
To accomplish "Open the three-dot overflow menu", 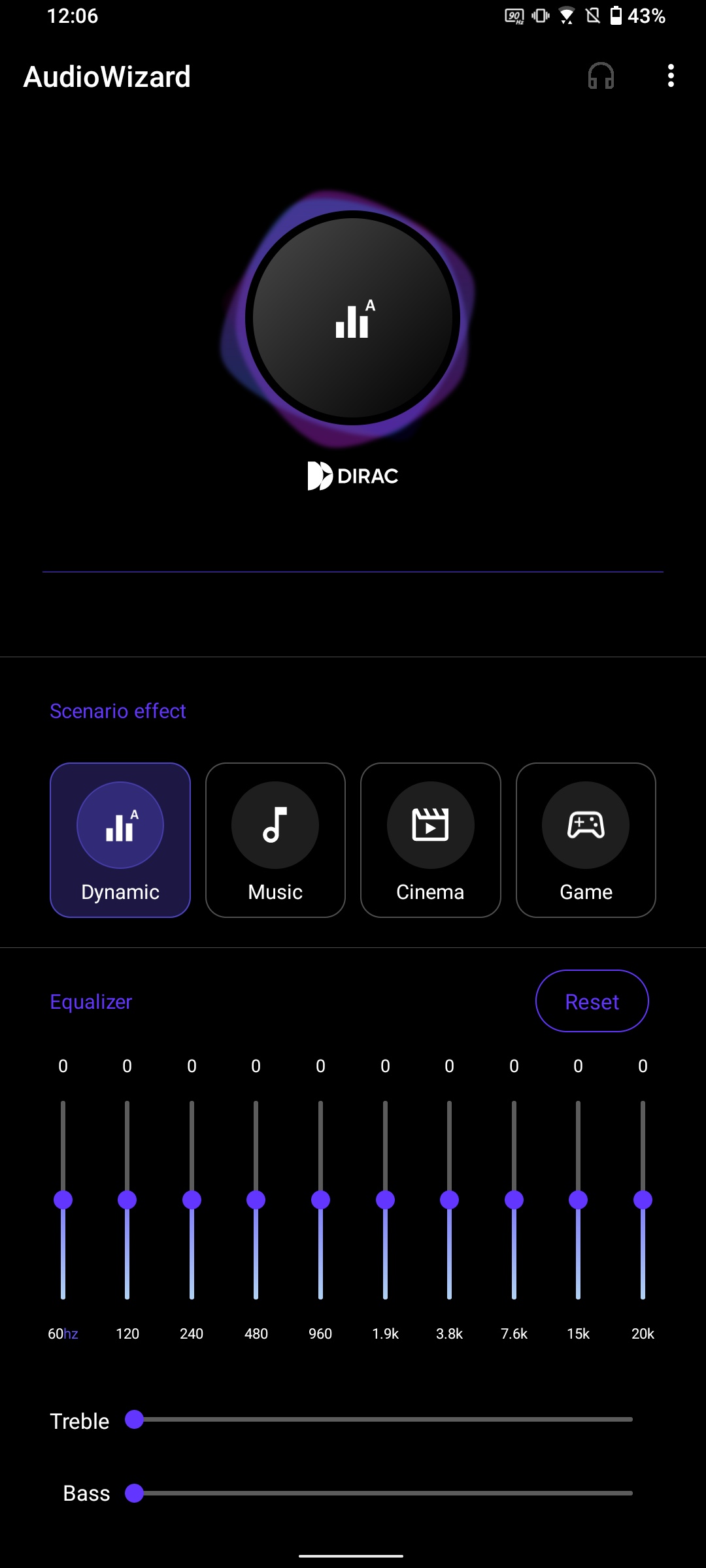I will coord(671,76).
